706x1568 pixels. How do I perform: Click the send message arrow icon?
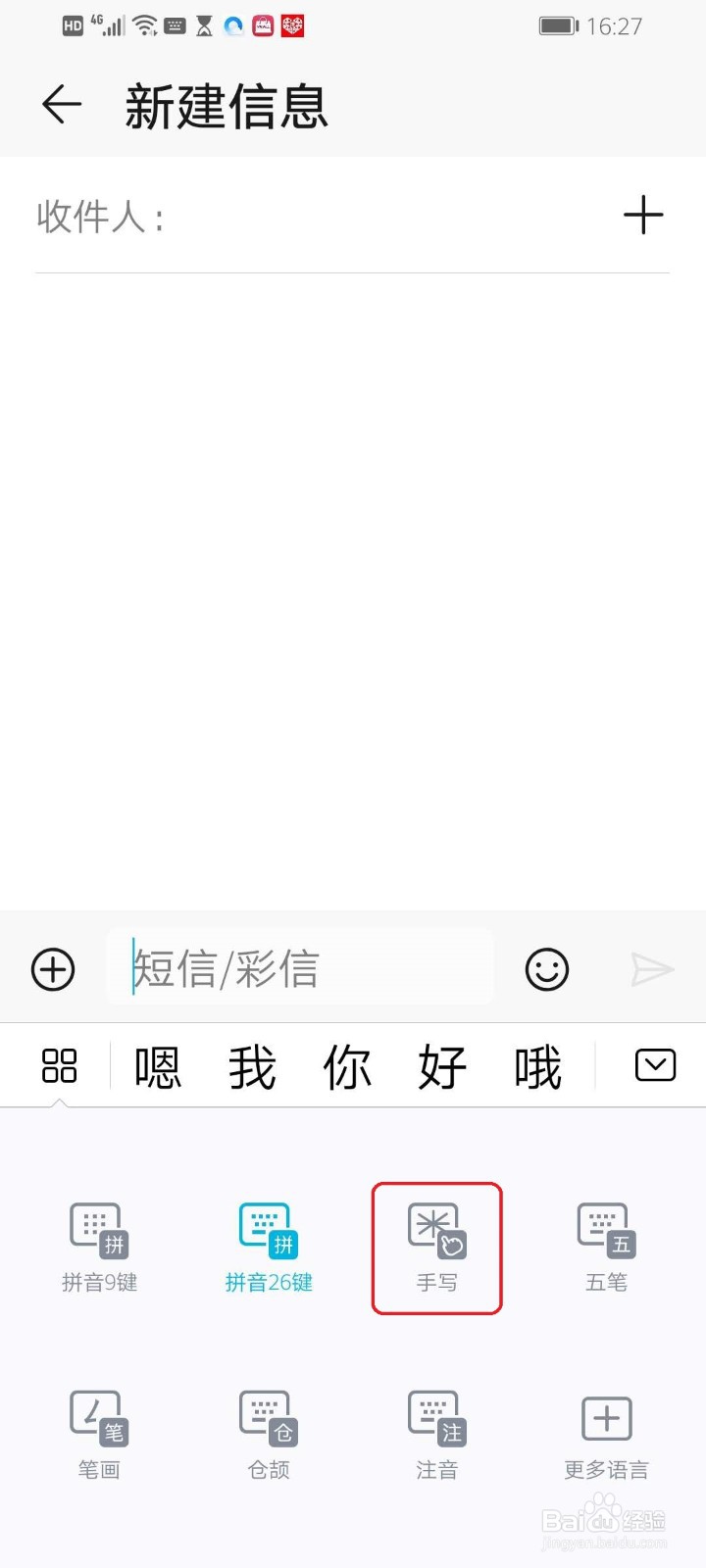652,969
